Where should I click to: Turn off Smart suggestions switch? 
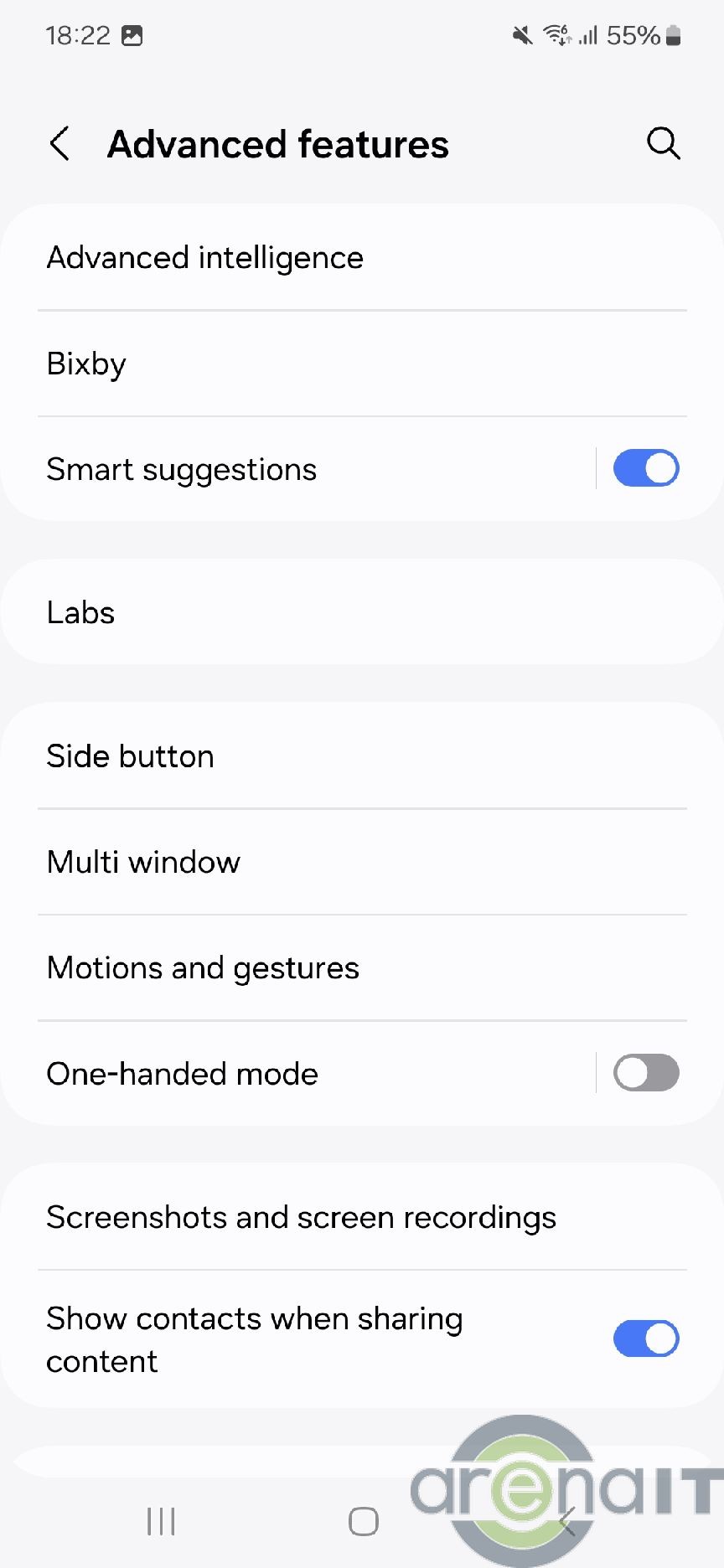(645, 468)
